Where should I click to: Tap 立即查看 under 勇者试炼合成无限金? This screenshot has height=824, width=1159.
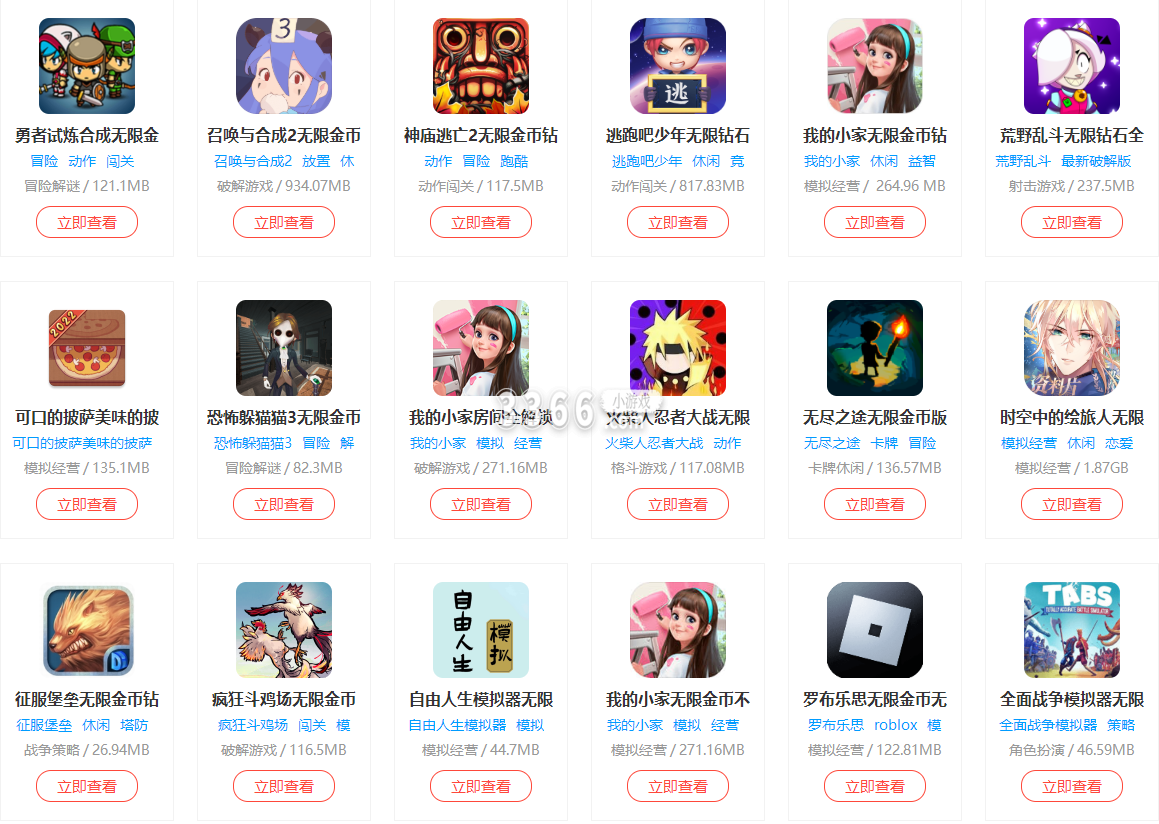point(87,222)
